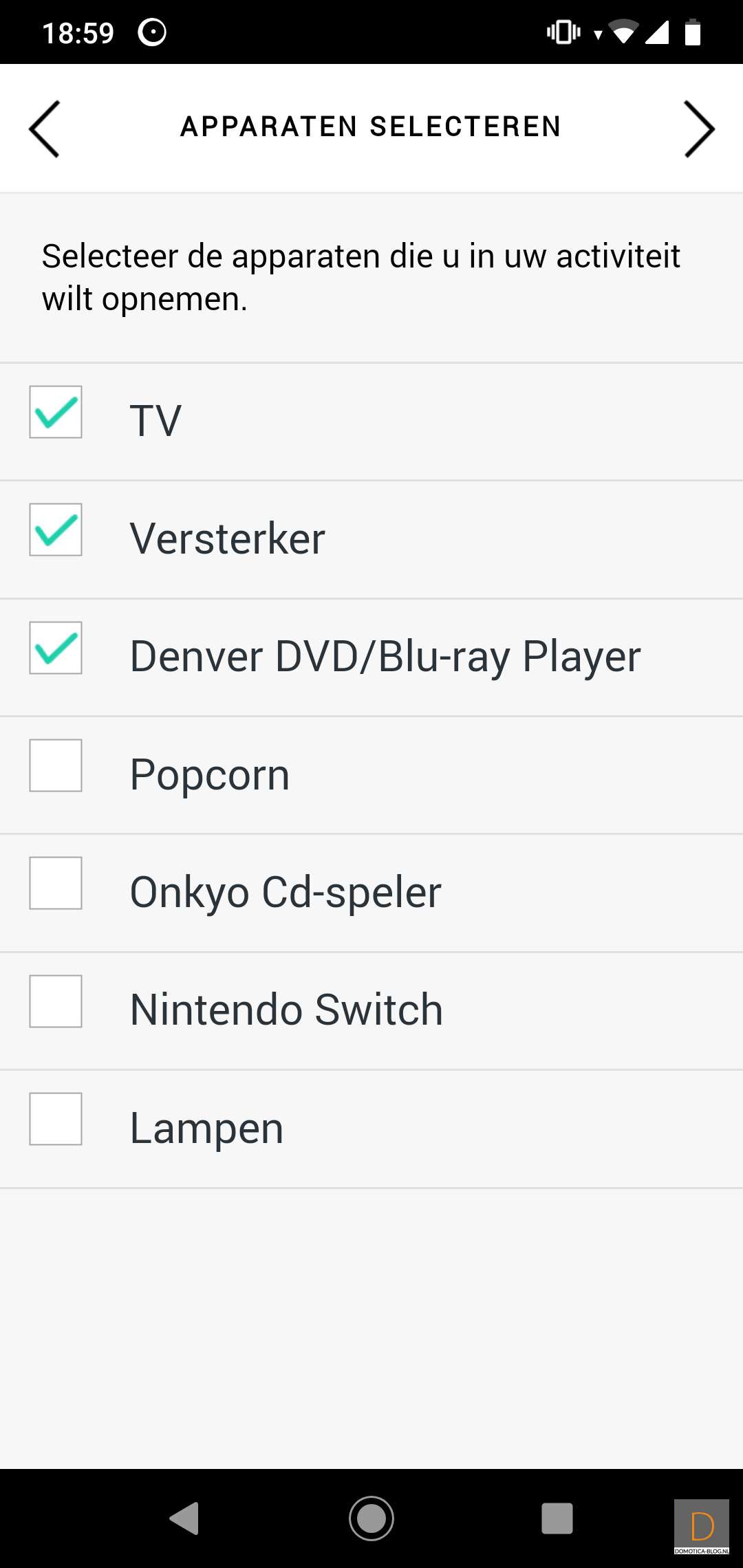
Task: Tick the Lampen checkbox
Action: click(56, 1120)
